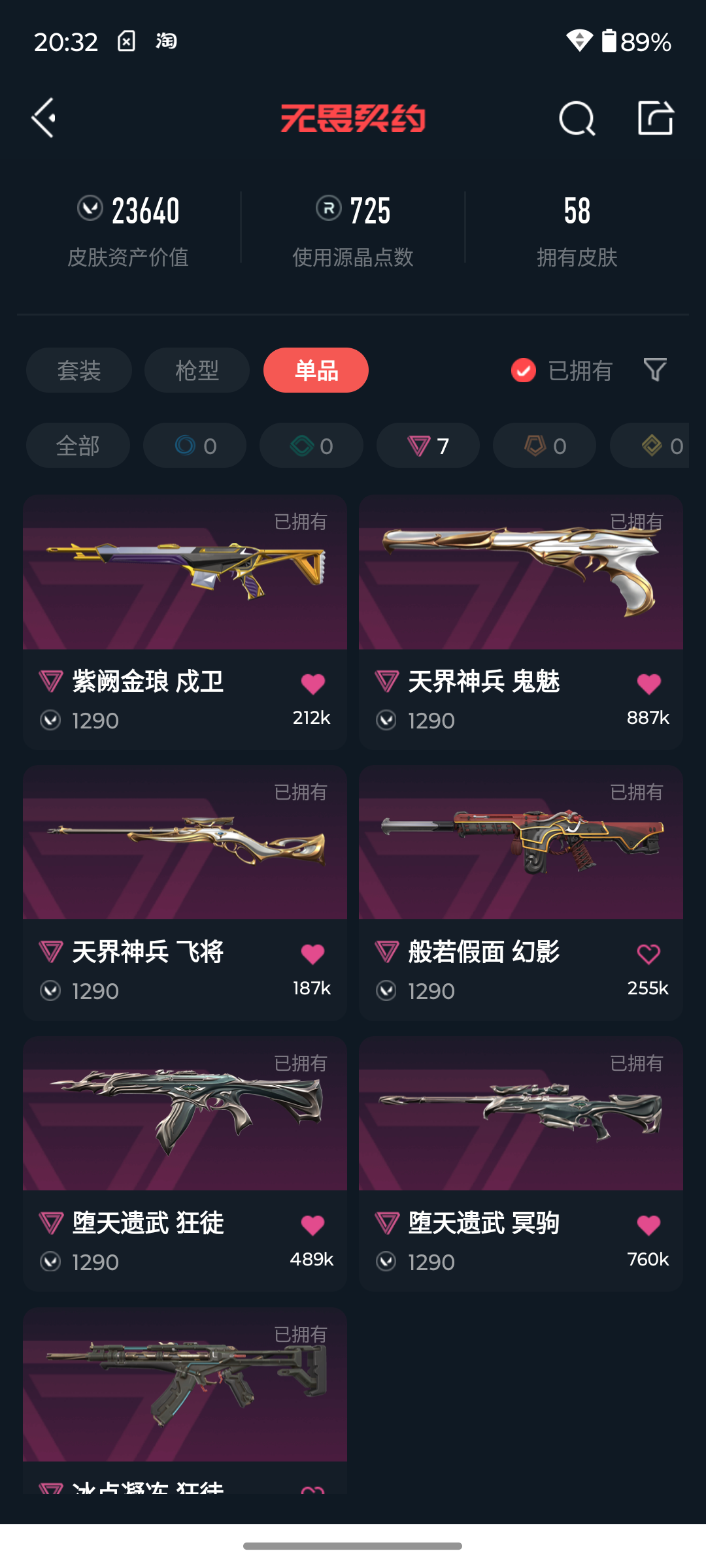Image resolution: width=706 pixels, height=1568 pixels.
Task: Open the 堕天遗武 狂徒 skin card
Action: [x=185, y=1164]
